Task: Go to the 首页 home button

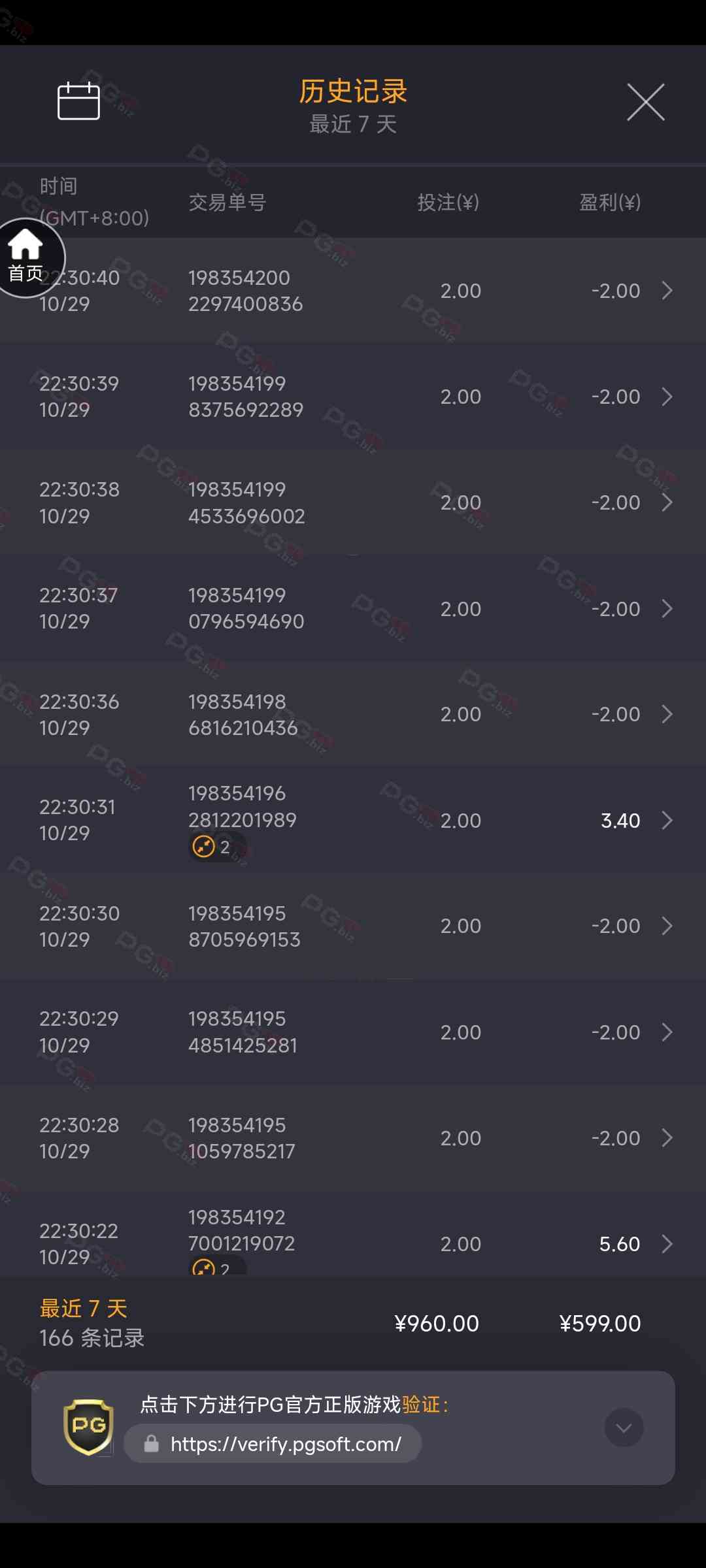Action: click(26, 257)
